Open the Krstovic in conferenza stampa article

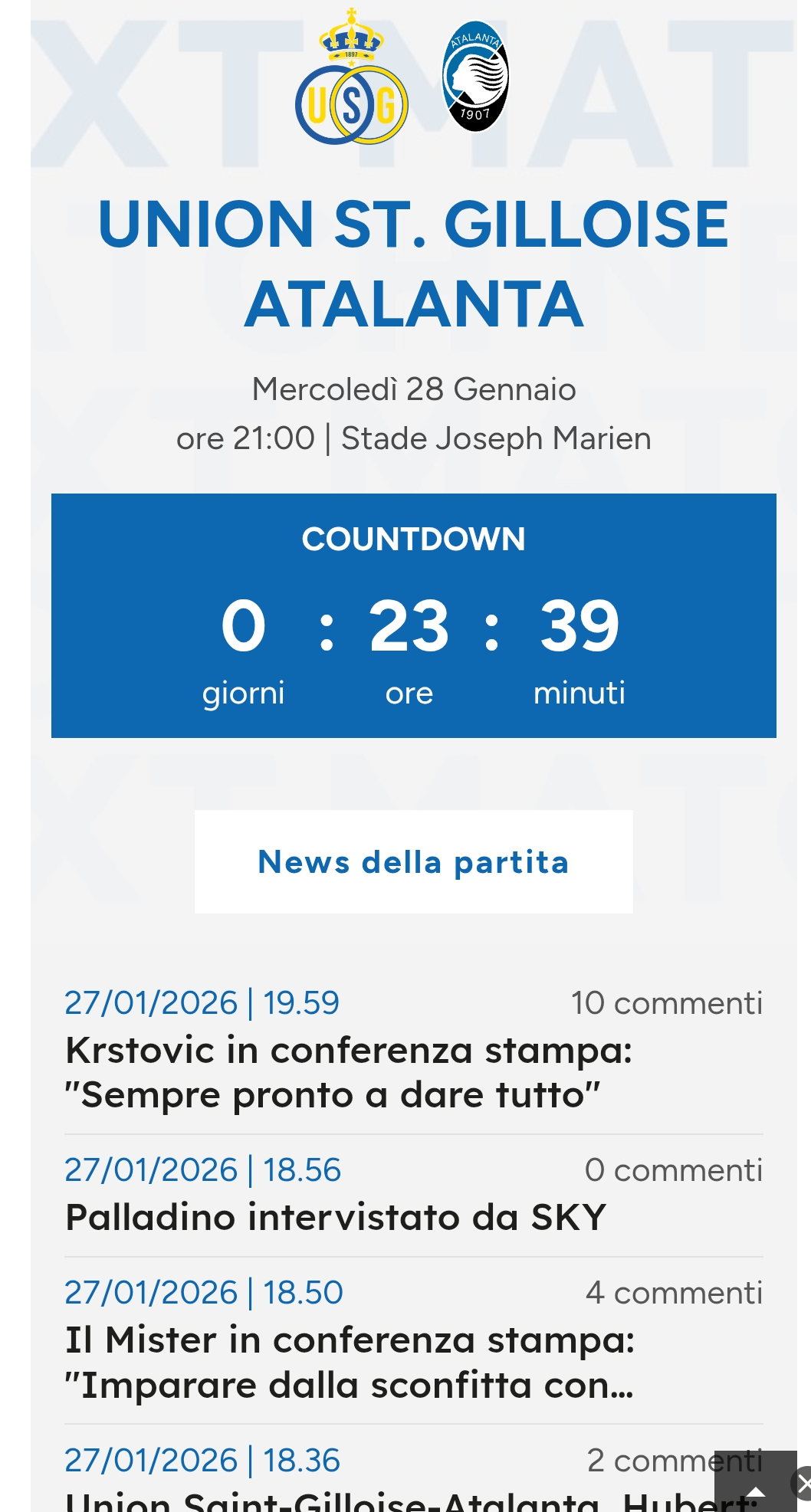pyautogui.click(x=349, y=1072)
